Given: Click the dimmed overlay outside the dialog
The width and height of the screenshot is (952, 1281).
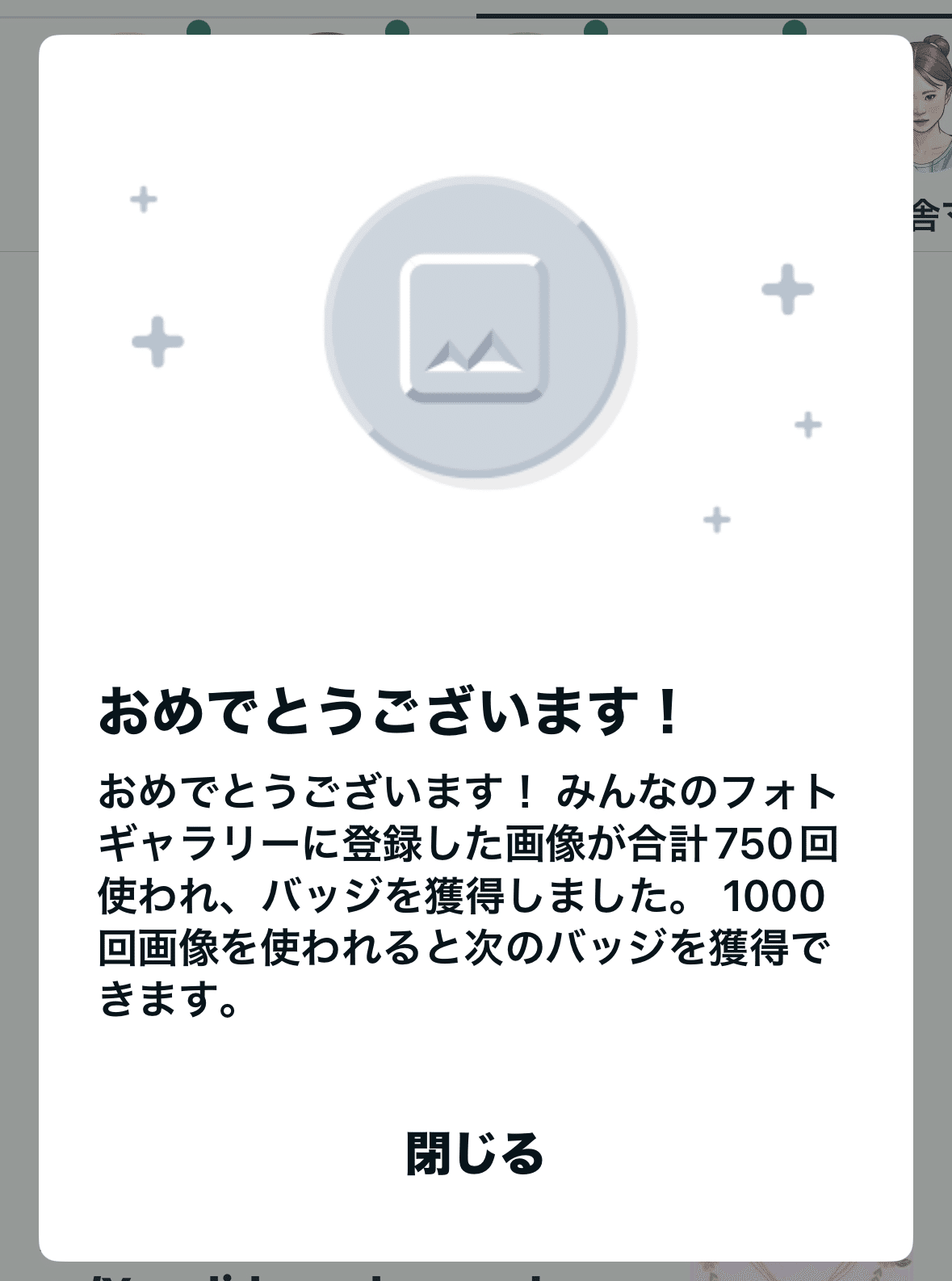Looking at the screenshot, I should point(16,646).
